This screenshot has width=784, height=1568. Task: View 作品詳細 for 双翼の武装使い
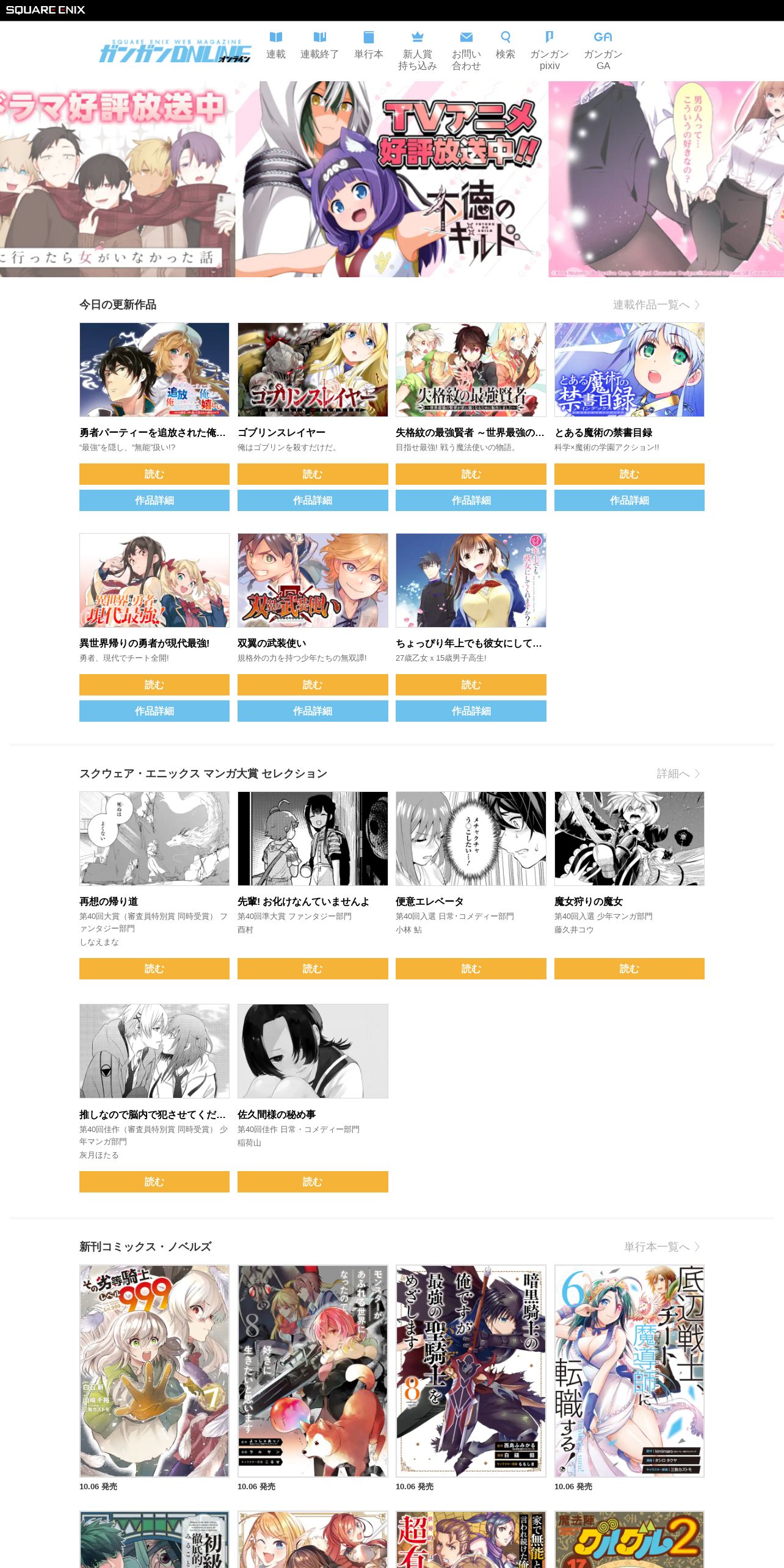point(313,711)
